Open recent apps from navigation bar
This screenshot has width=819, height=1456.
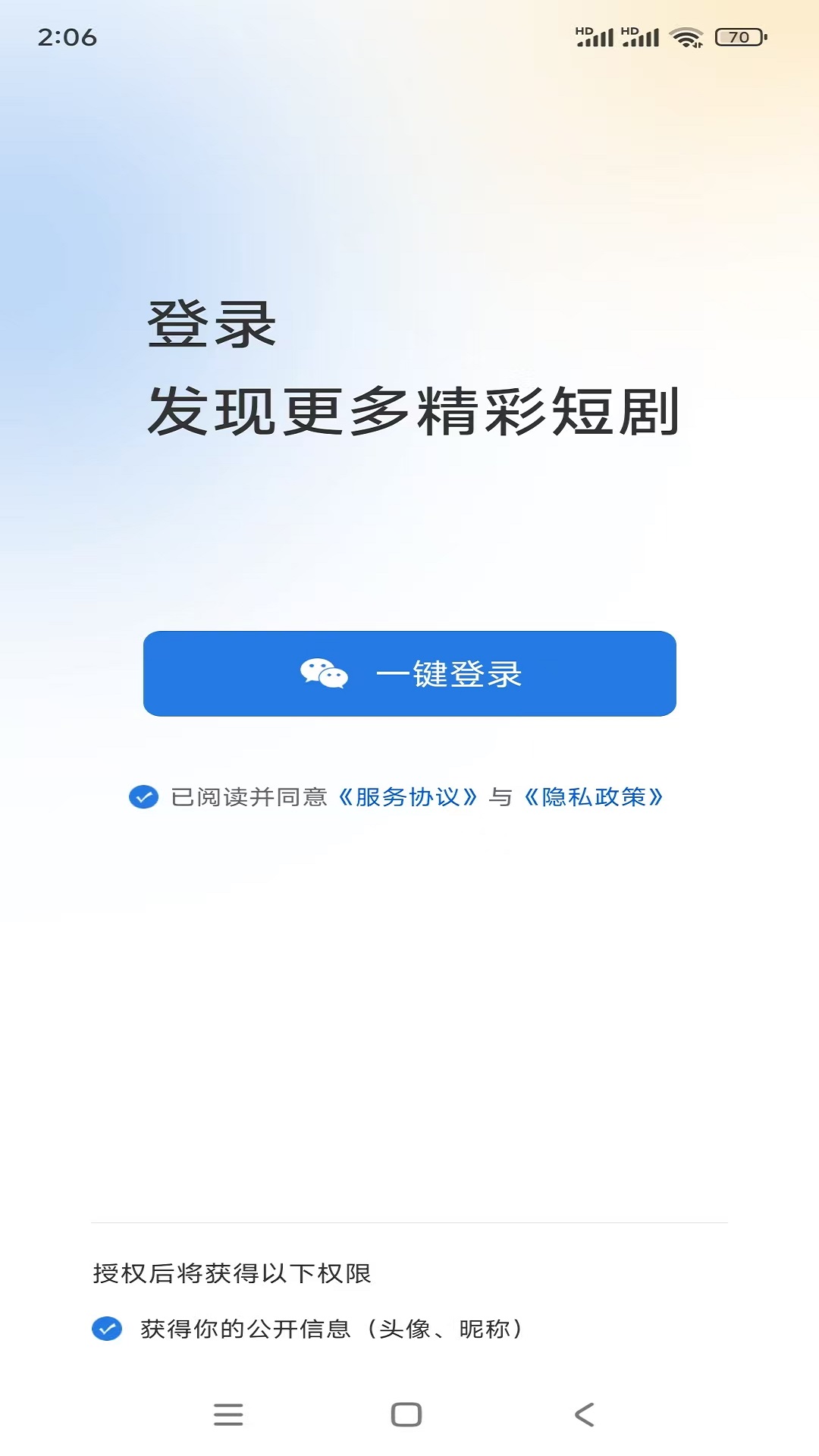click(x=228, y=1414)
